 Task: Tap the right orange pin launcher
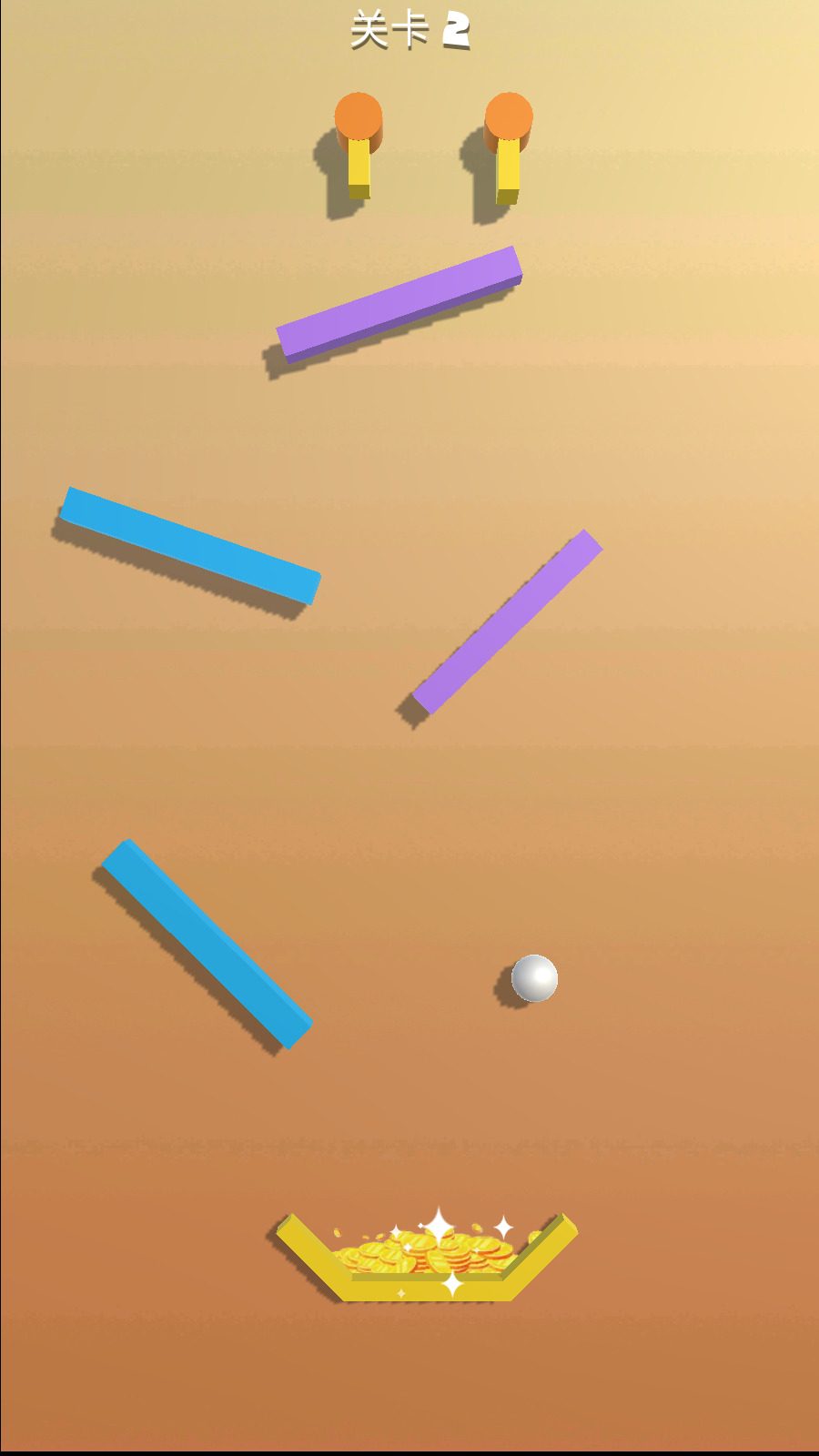(508, 118)
